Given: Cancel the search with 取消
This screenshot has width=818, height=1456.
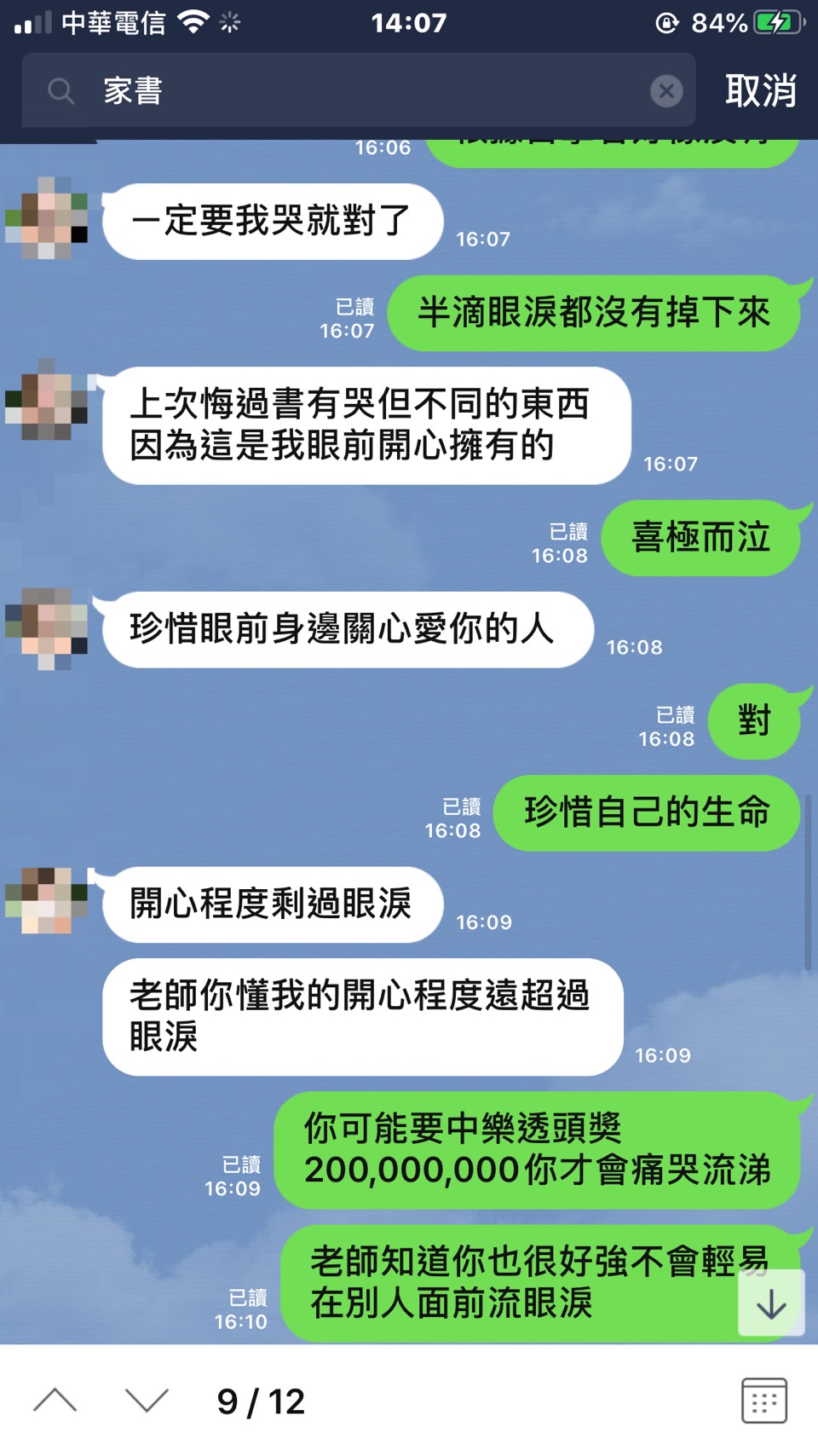Looking at the screenshot, I should click(760, 90).
